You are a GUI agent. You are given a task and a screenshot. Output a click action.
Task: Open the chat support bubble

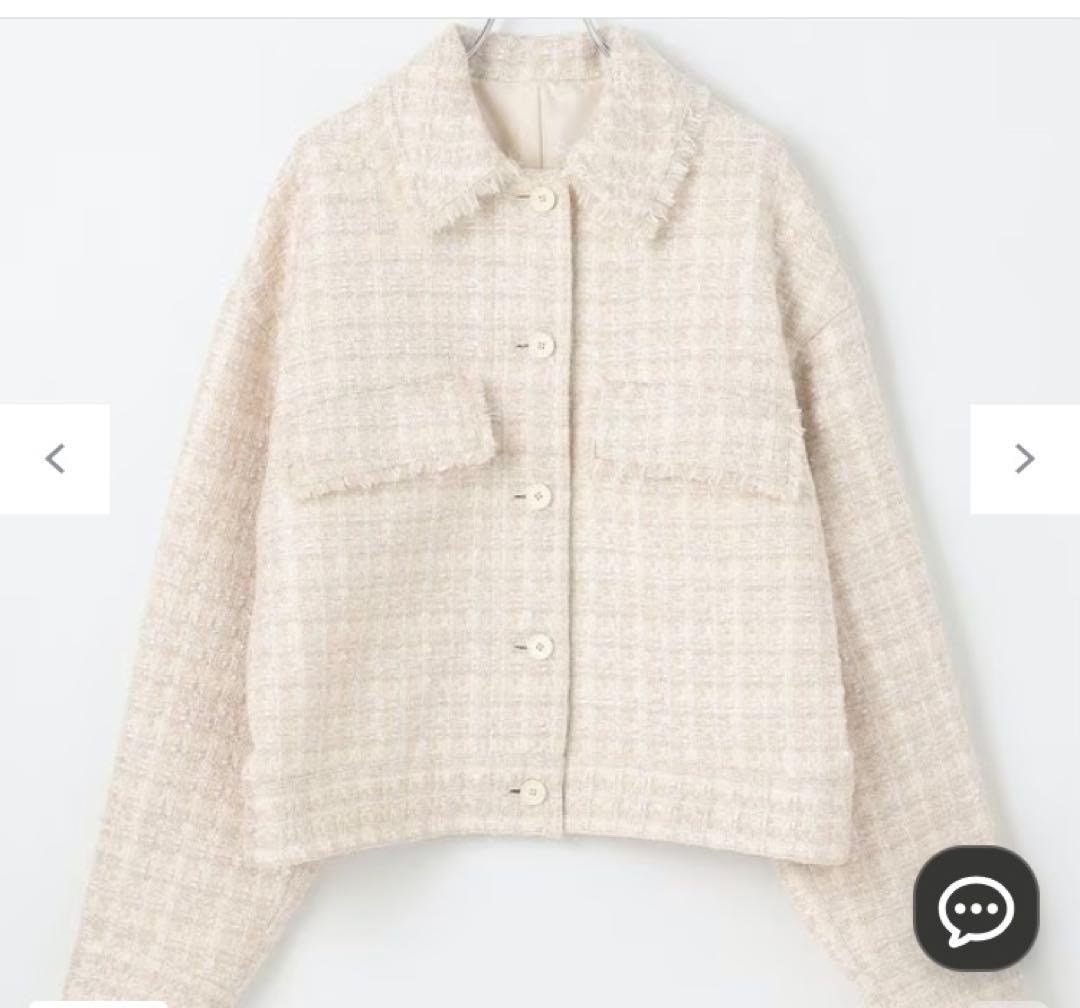(x=975, y=909)
